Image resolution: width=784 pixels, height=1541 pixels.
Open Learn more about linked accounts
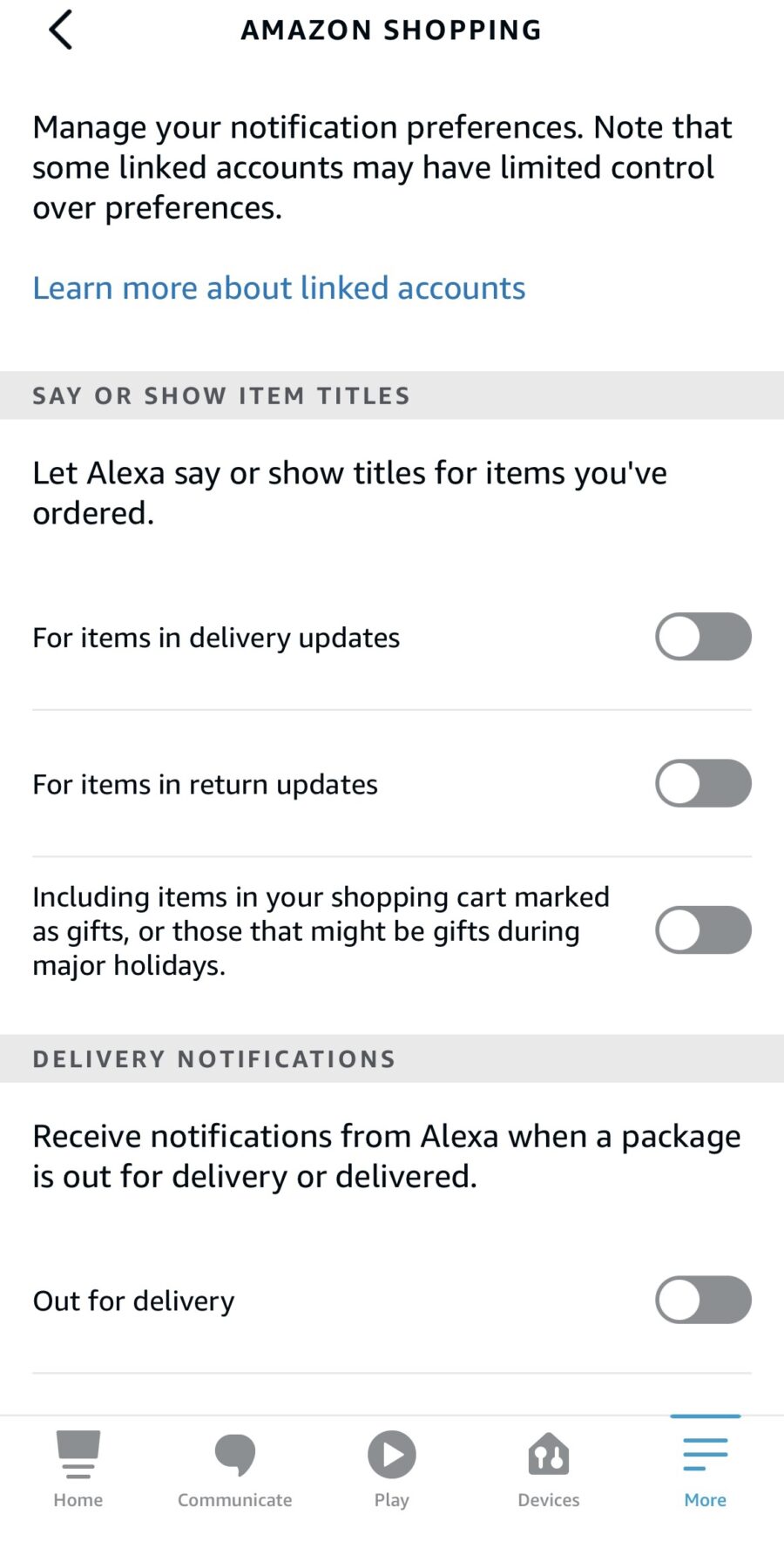coord(279,287)
